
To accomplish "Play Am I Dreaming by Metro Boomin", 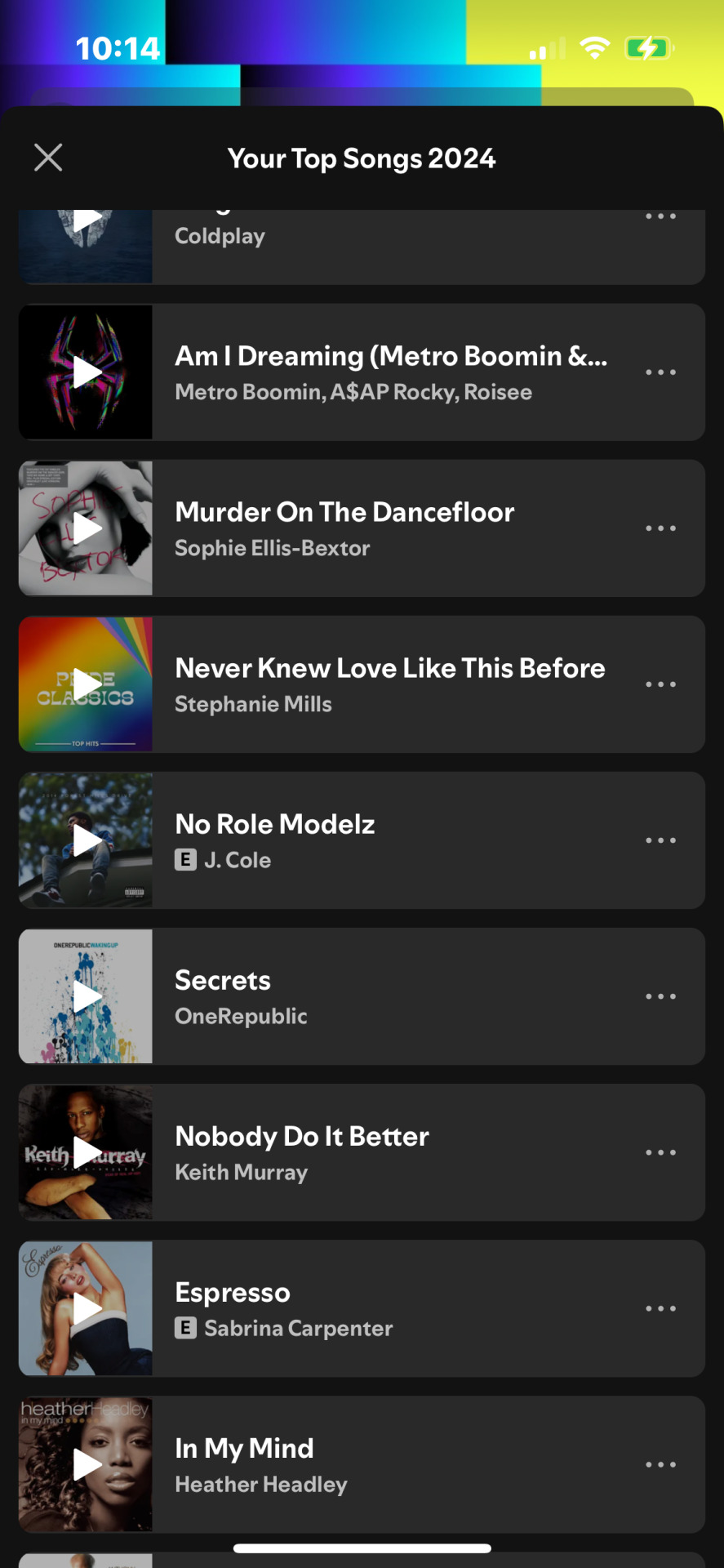I will (86, 372).
